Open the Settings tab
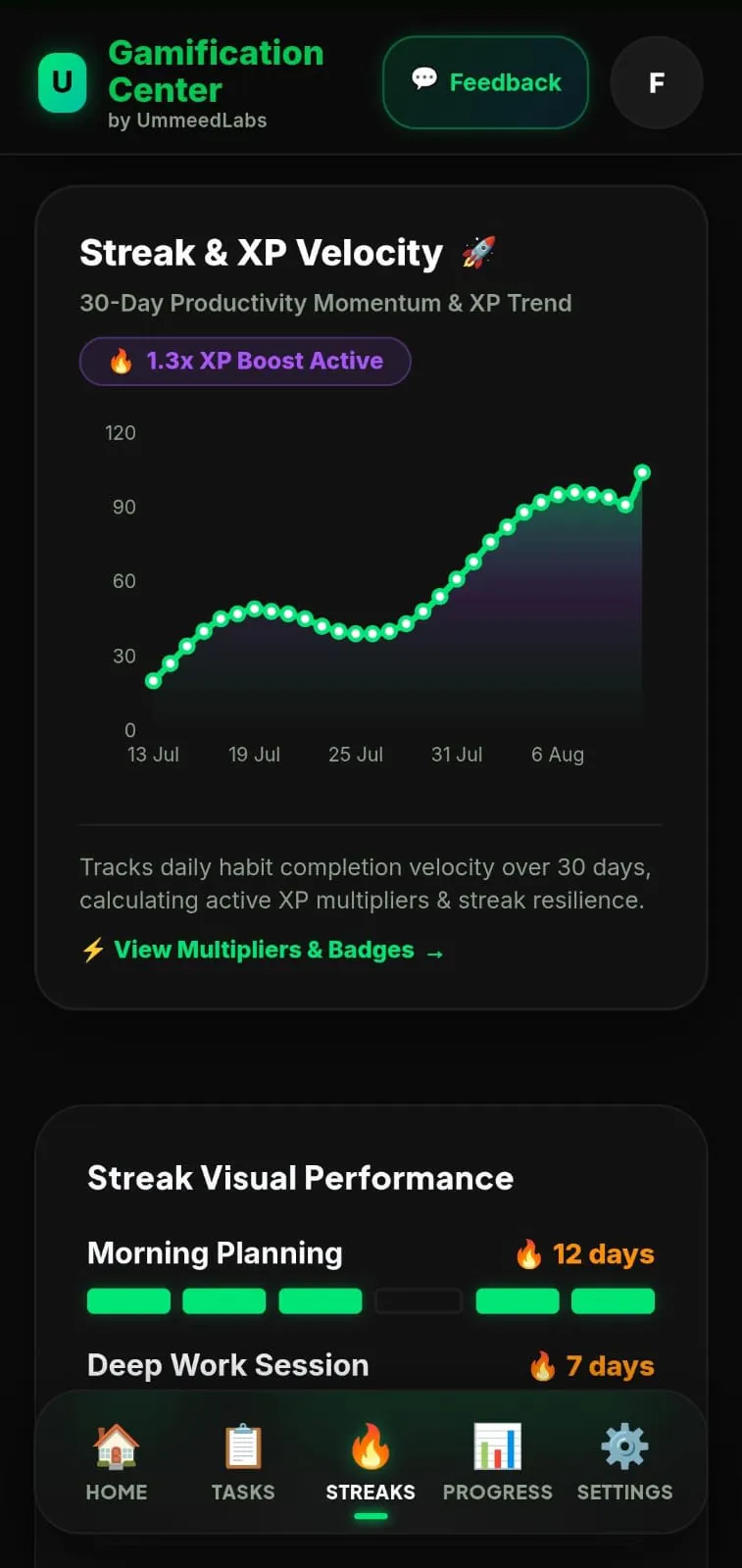The width and height of the screenshot is (742, 1568). (624, 1462)
